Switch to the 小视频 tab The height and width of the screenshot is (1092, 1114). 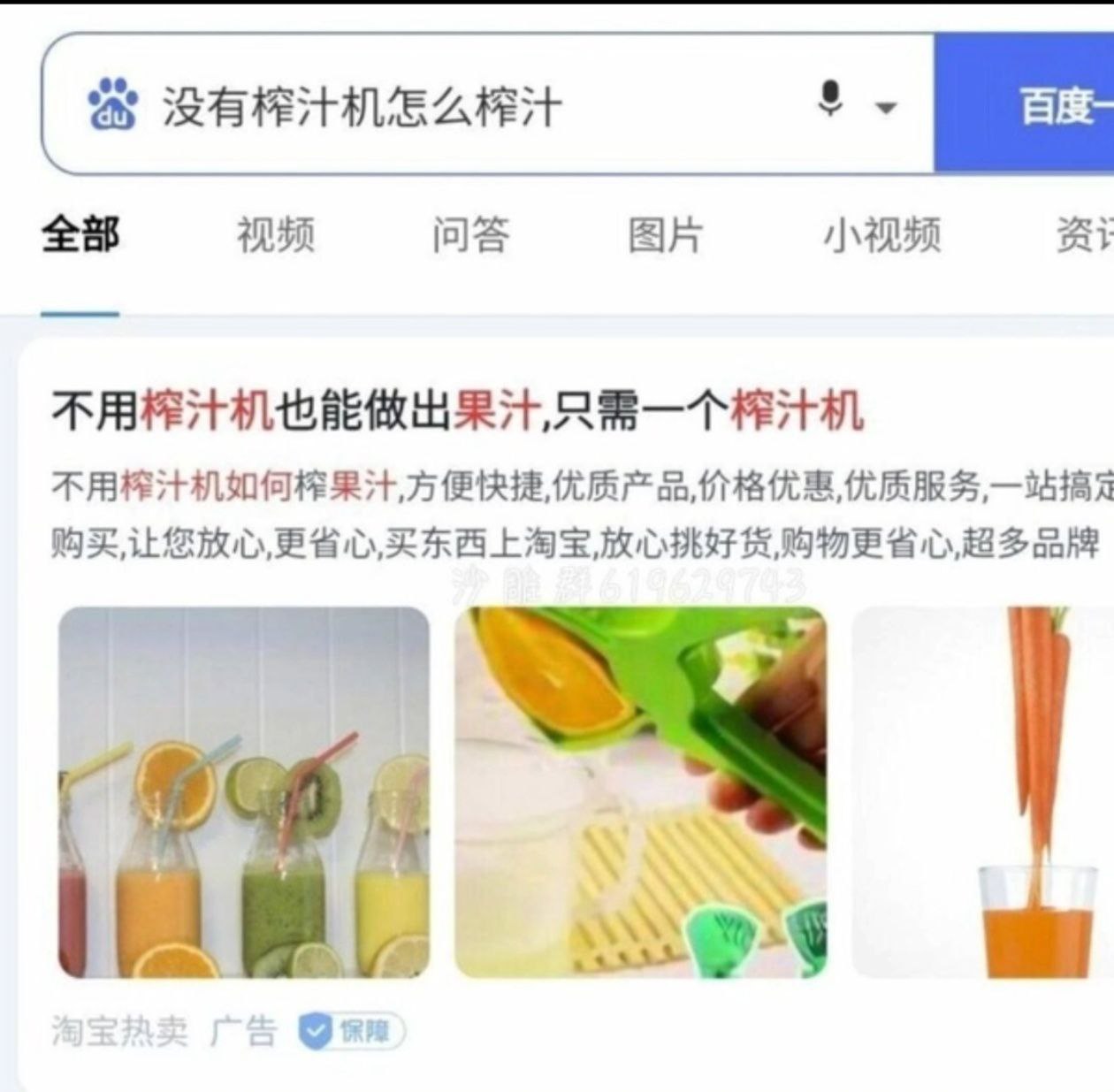click(881, 235)
